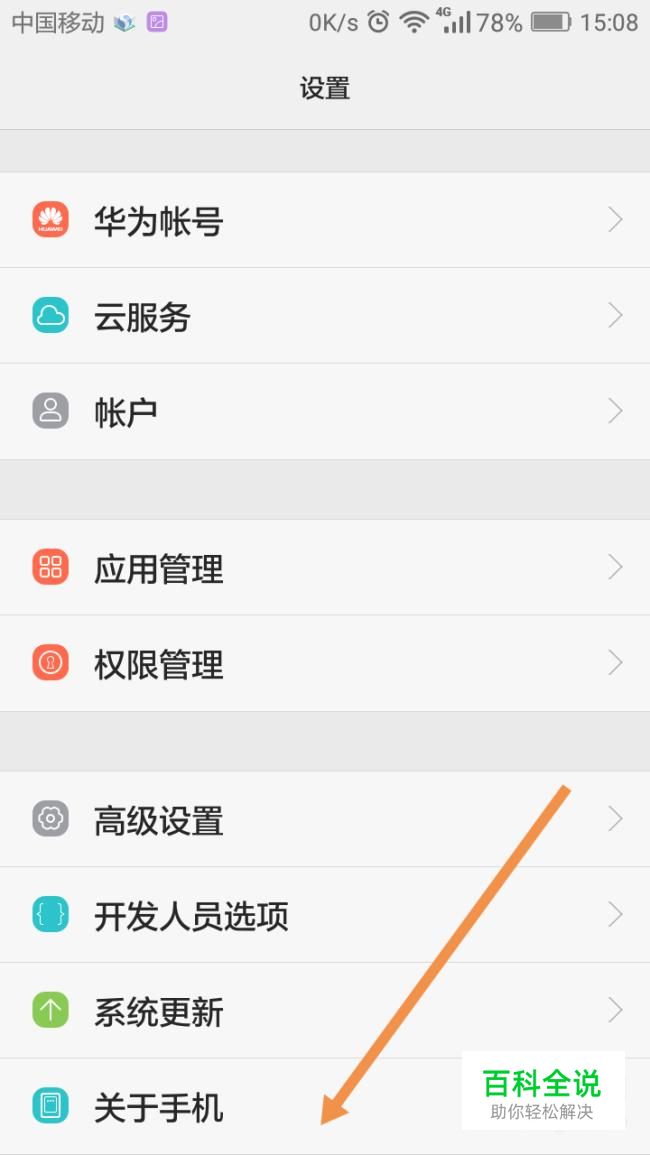Go to 应用管理
Image resolution: width=650 pixels, height=1155 pixels.
click(325, 567)
